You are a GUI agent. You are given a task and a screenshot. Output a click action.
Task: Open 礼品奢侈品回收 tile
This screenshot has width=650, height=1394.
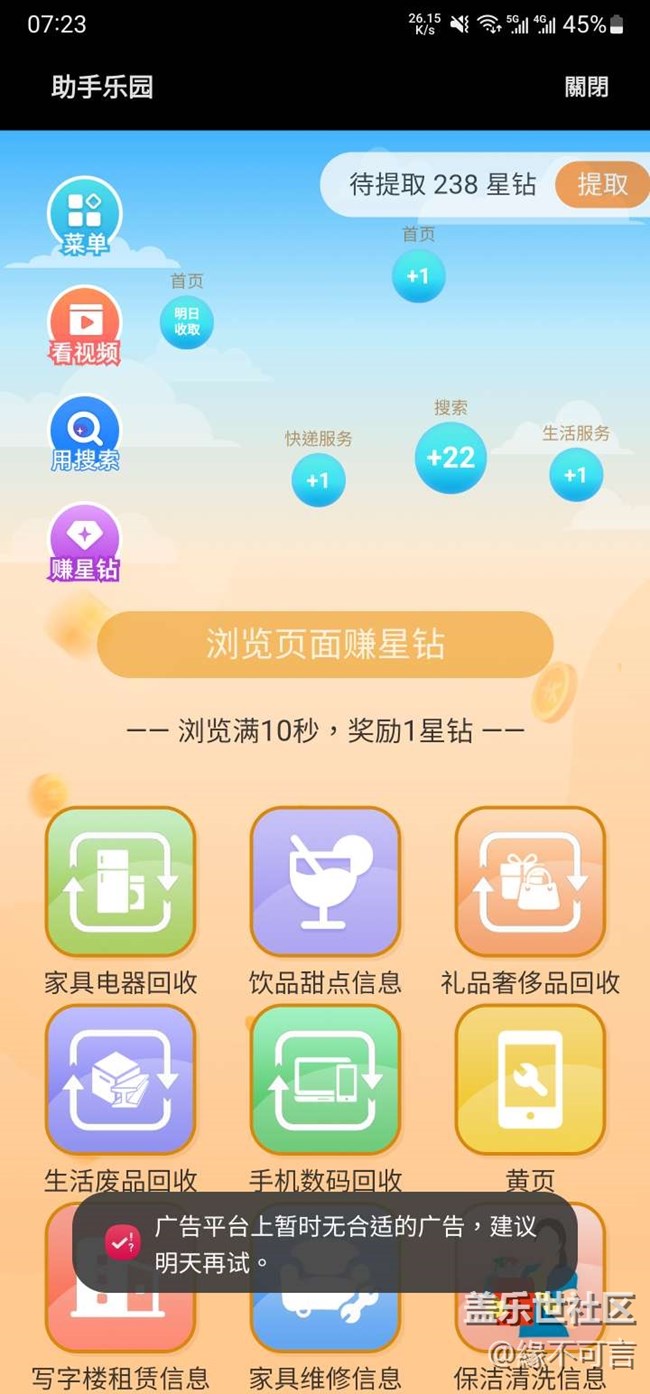(x=530, y=882)
